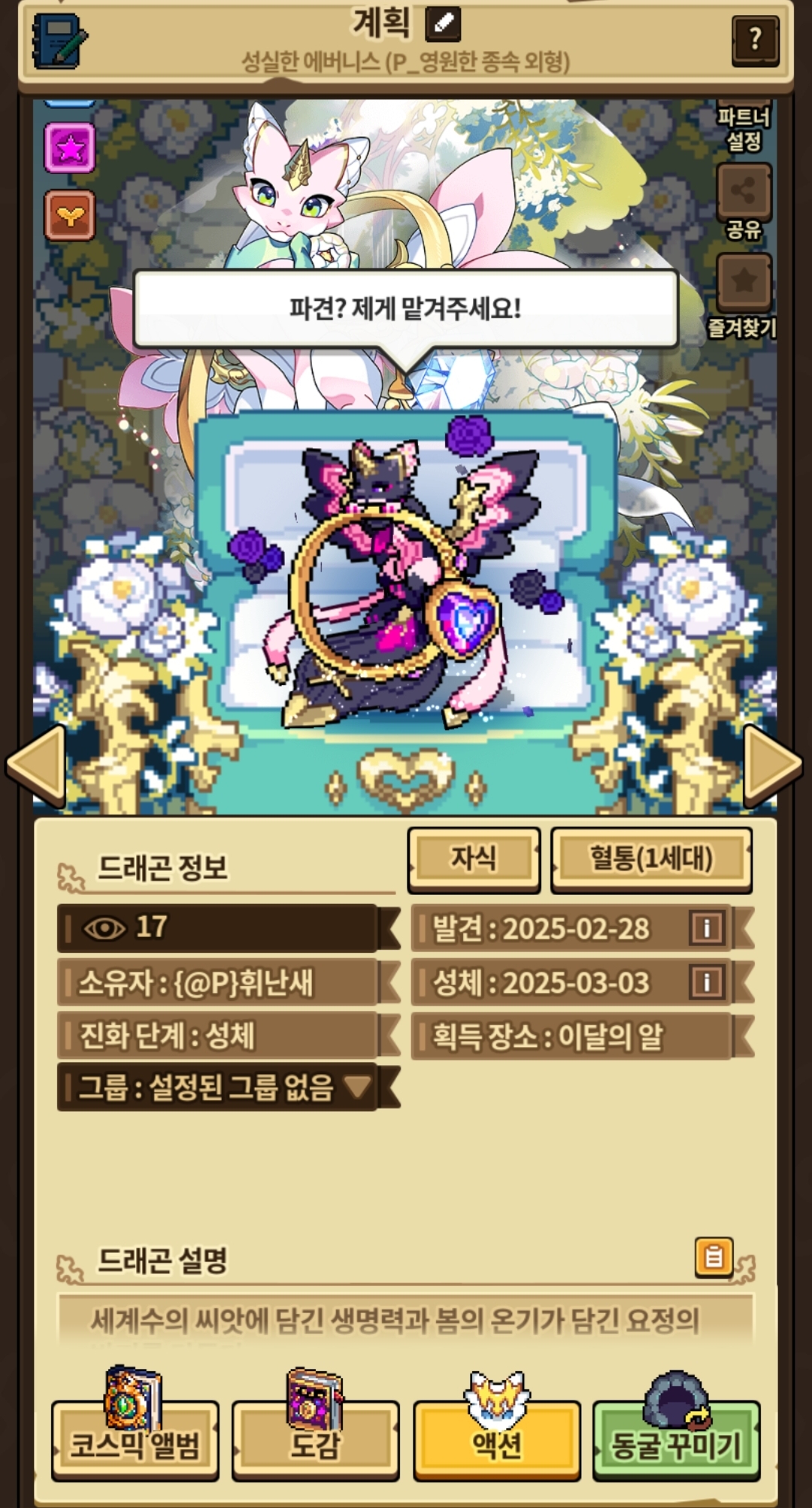Open the dragon description clipboard icon
The image size is (812, 1508).
(x=714, y=1257)
